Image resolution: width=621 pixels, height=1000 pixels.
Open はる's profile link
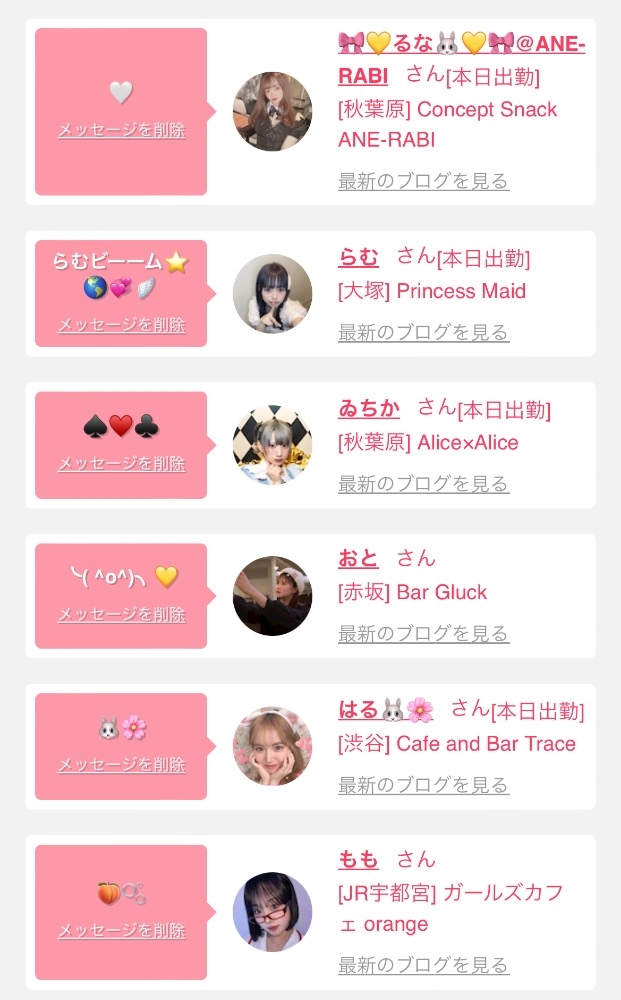[x=386, y=710]
